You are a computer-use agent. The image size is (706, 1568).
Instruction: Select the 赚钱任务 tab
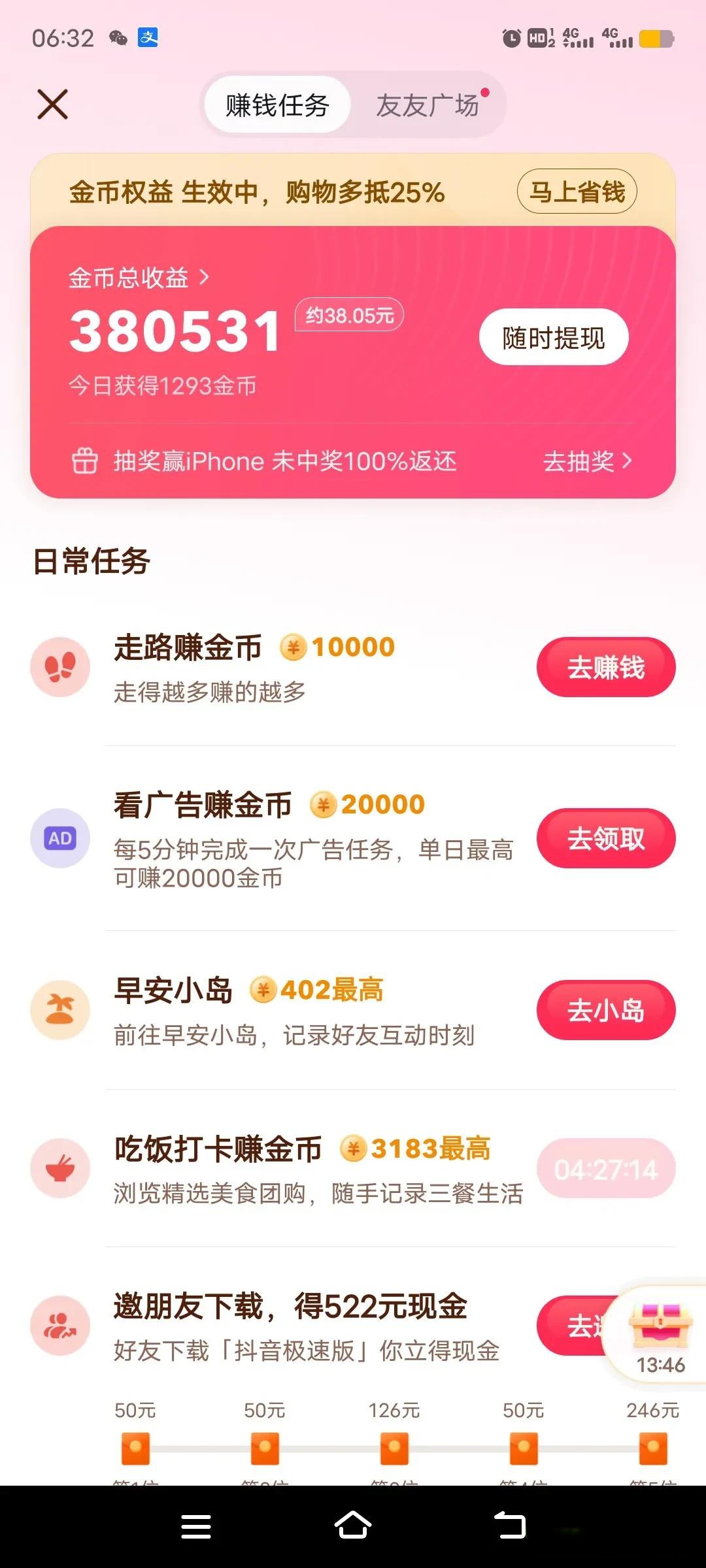point(277,105)
